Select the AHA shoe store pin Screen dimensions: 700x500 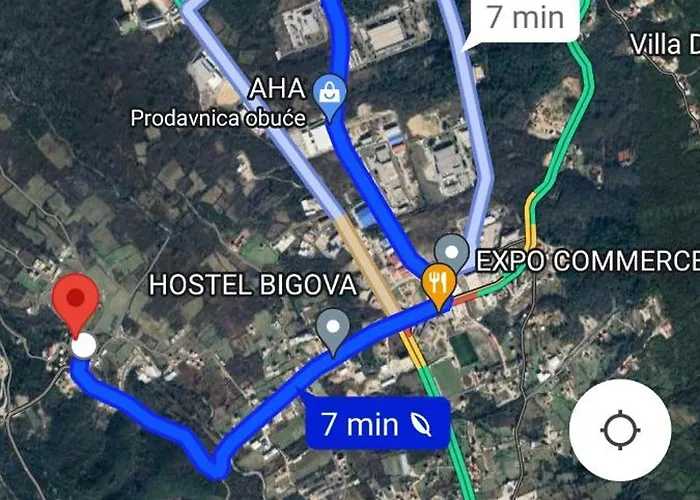coord(328,93)
